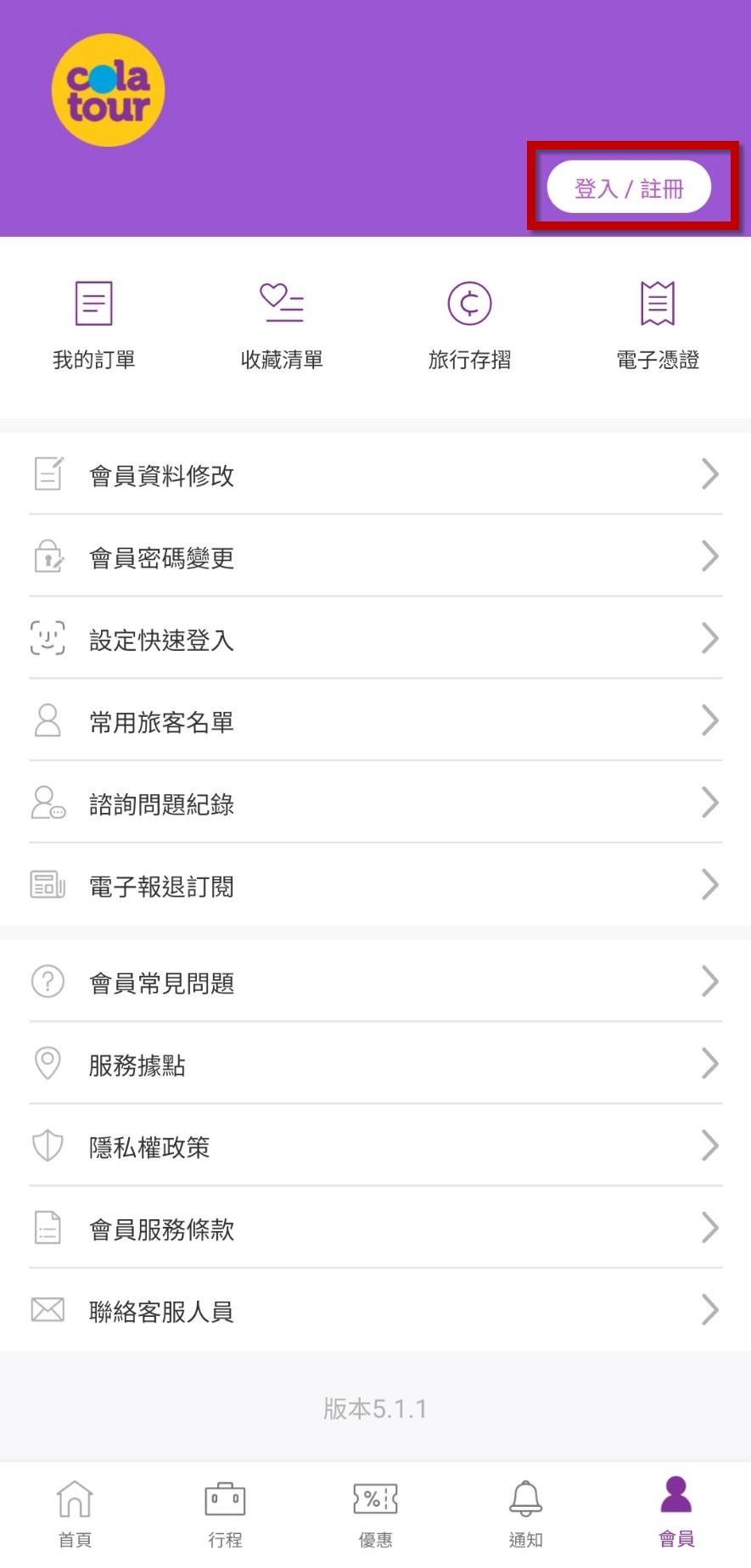Screen dimensions: 751x1568
Task: Open 會員密碼變更 via right arrow
Action: 710,557
